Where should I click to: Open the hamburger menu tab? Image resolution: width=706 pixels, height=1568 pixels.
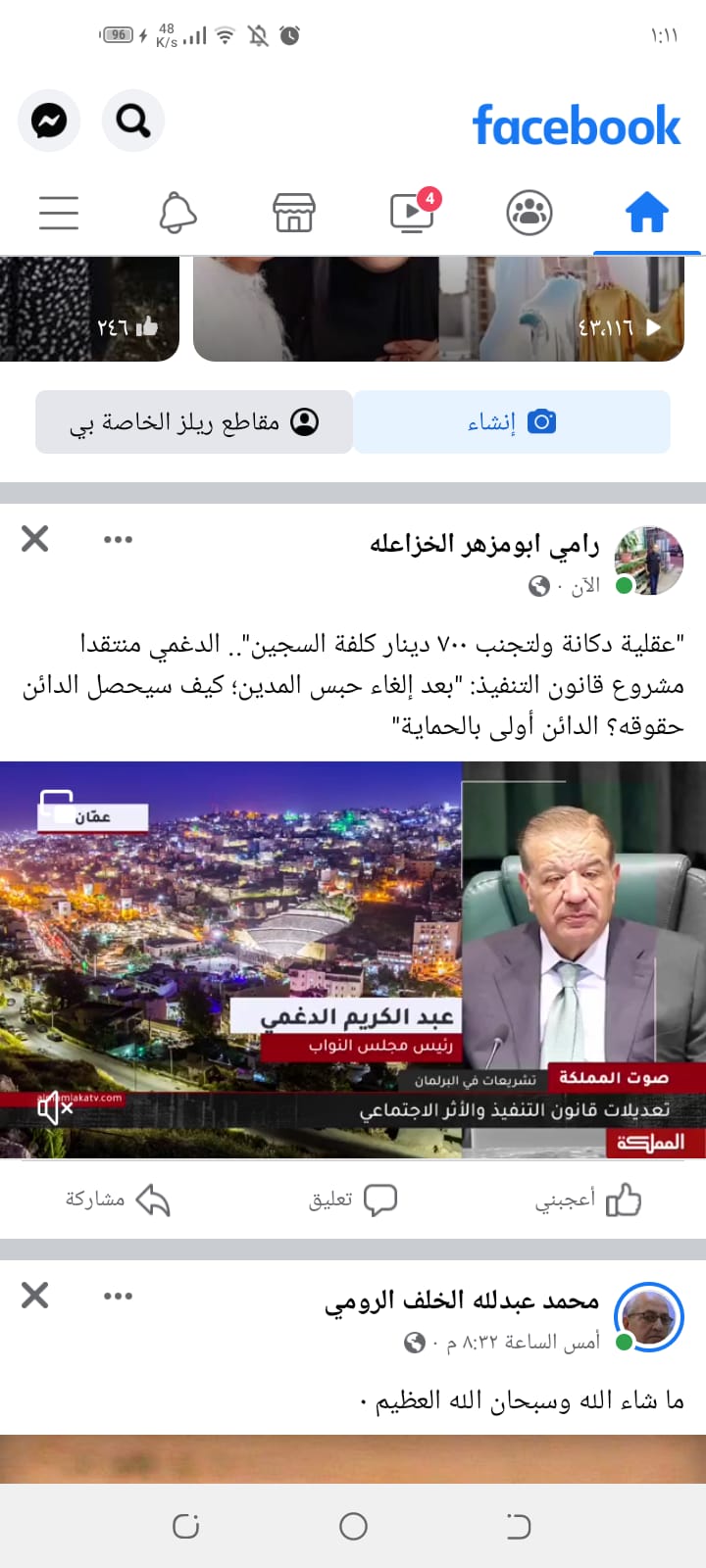pyautogui.click(x=59, y=213)
